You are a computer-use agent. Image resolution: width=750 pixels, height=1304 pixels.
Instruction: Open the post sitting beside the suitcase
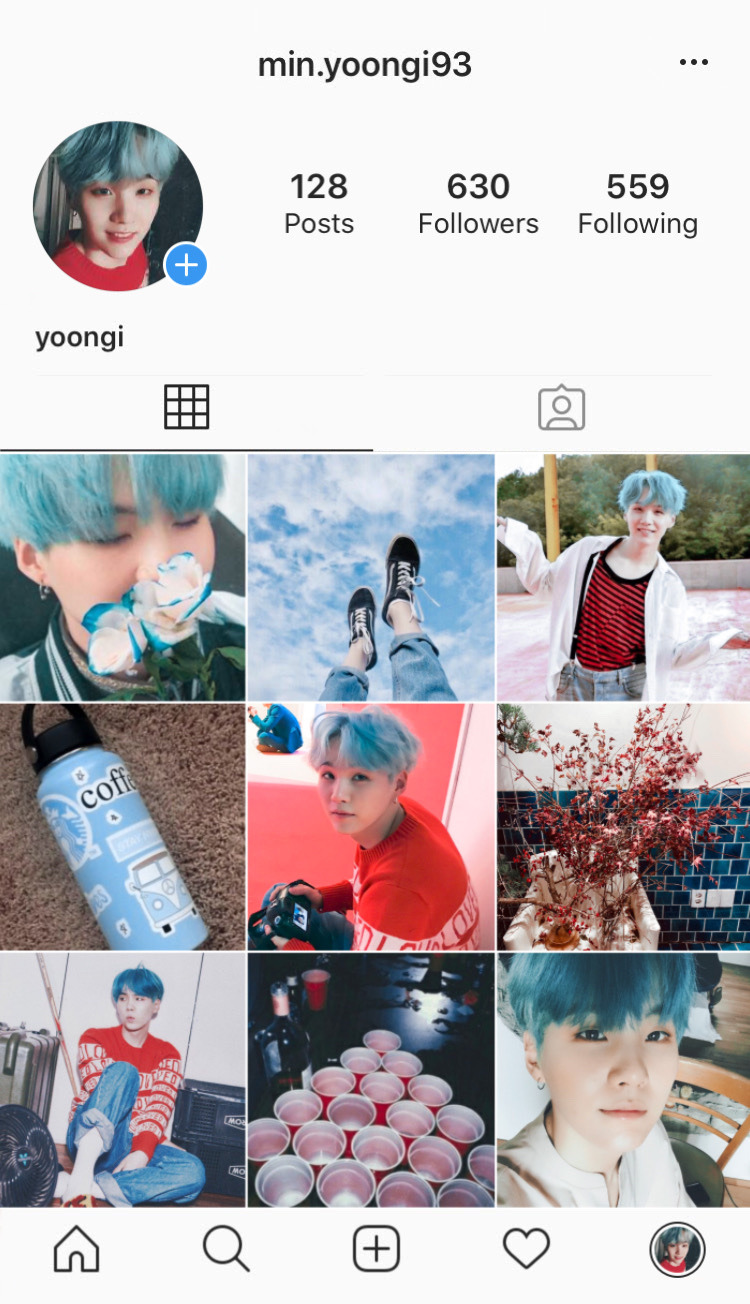point(122,1079)
